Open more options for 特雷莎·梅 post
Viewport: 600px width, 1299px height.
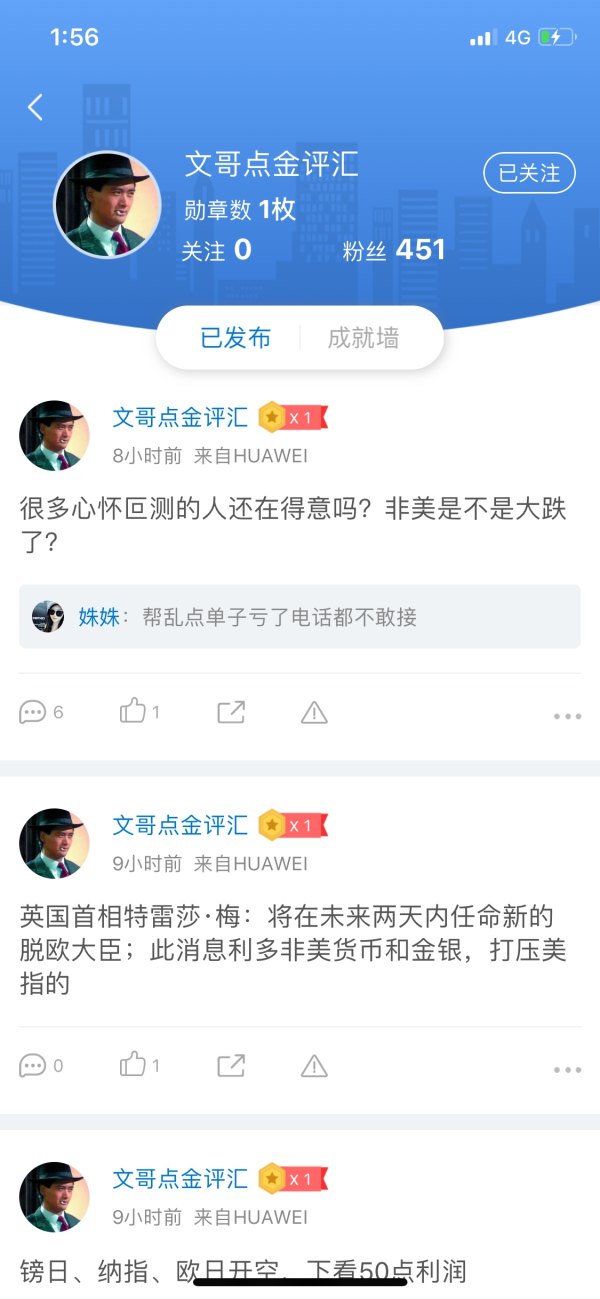point(566,1069)
